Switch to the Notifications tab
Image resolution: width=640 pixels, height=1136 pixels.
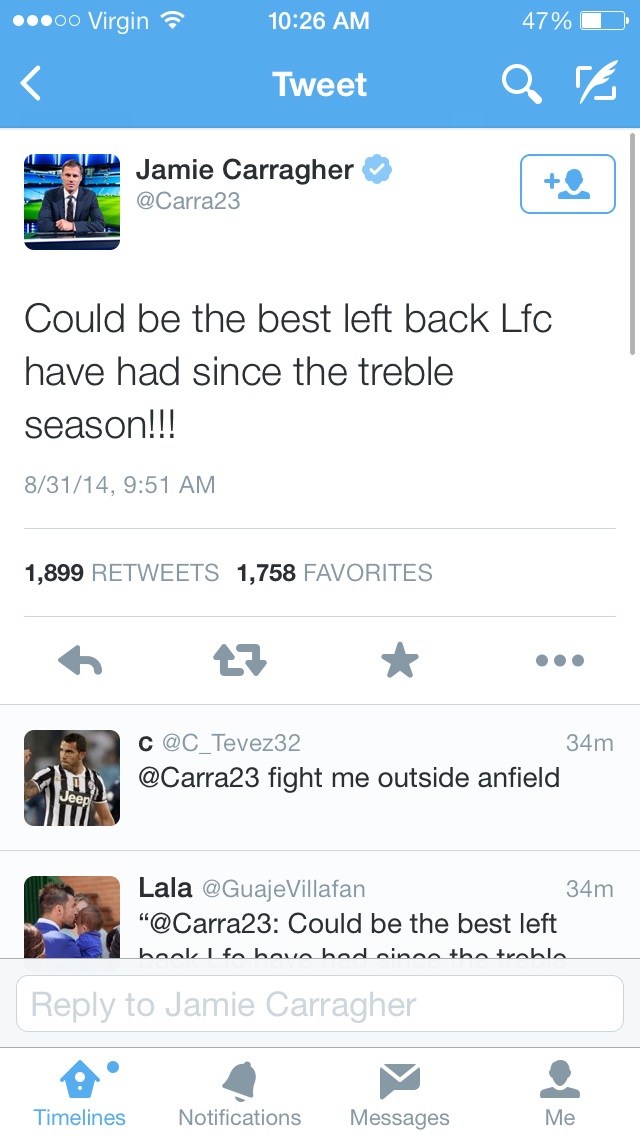pyautogui.click(x=239, y=1092)
